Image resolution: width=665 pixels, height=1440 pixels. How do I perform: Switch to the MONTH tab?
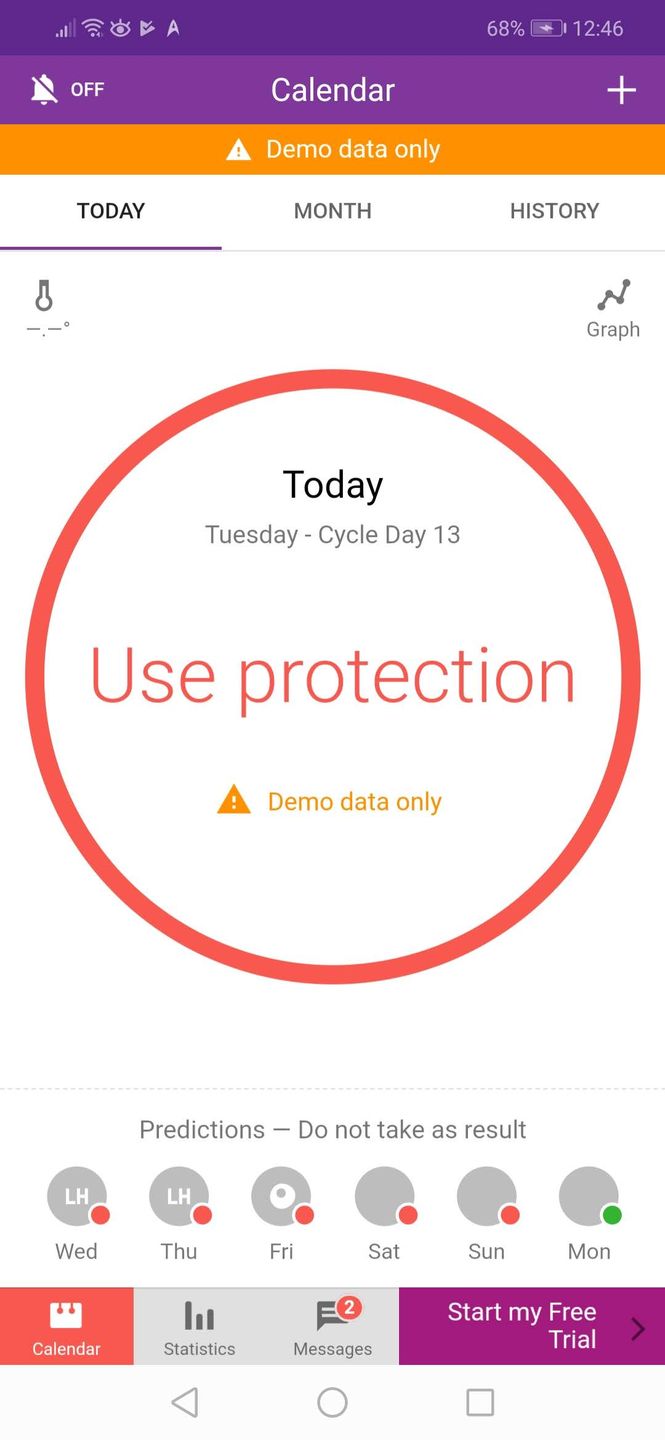[332, 211]
